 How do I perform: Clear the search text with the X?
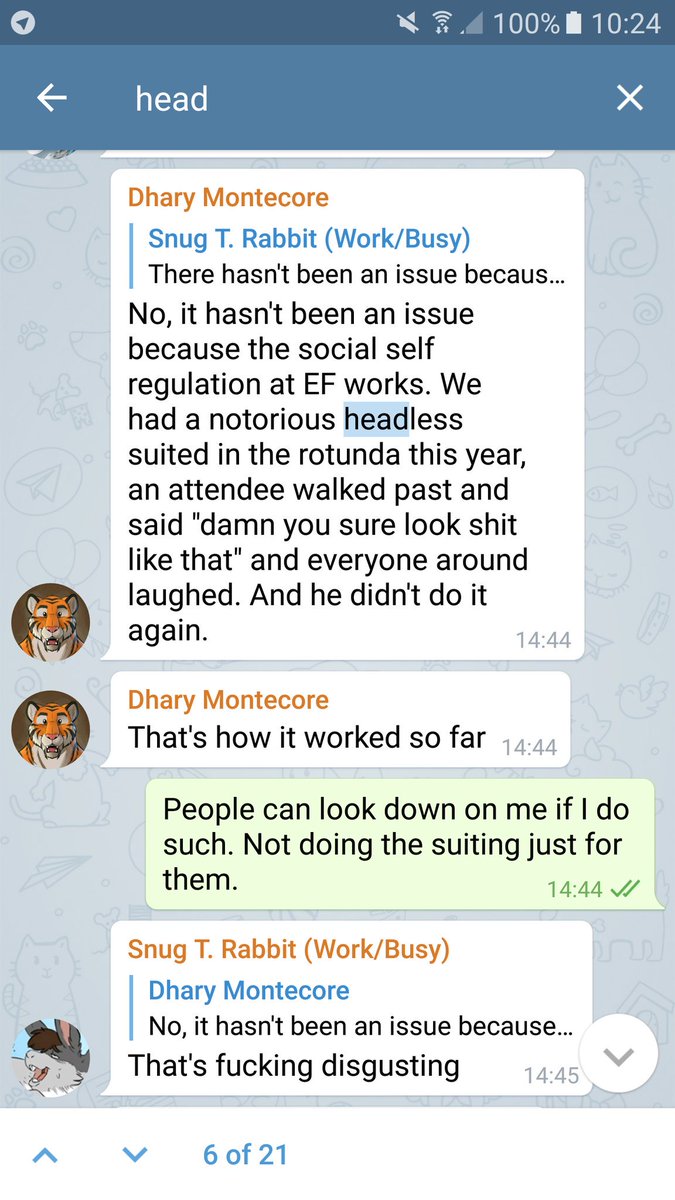(x=629, y=98)
